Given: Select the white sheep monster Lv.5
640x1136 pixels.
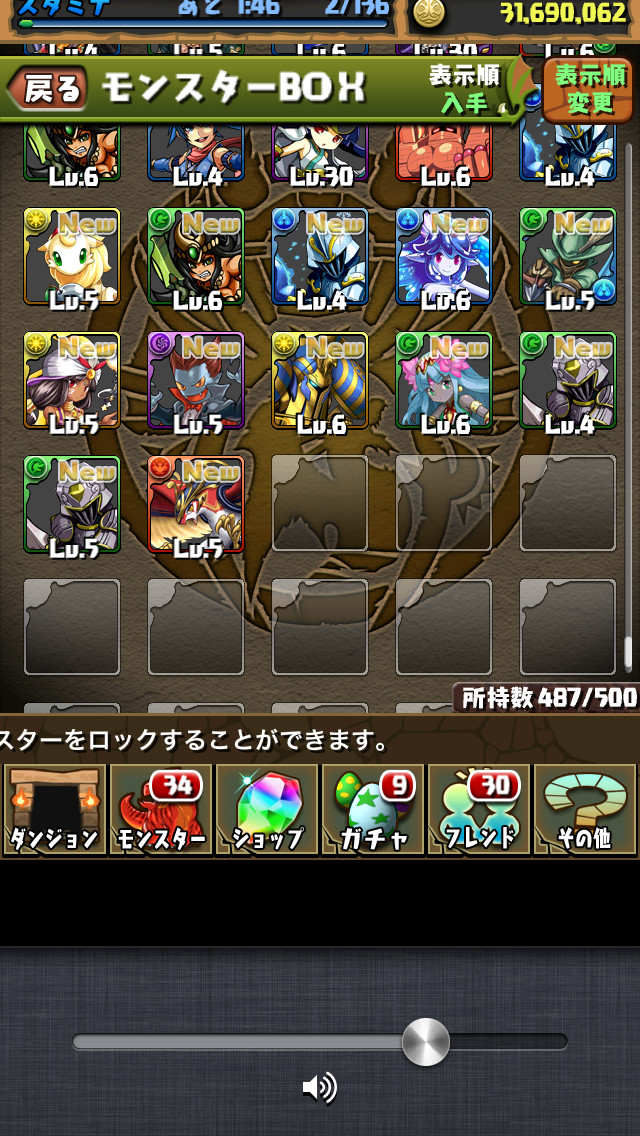Looking at the screenshot, I should pos(71,256).
